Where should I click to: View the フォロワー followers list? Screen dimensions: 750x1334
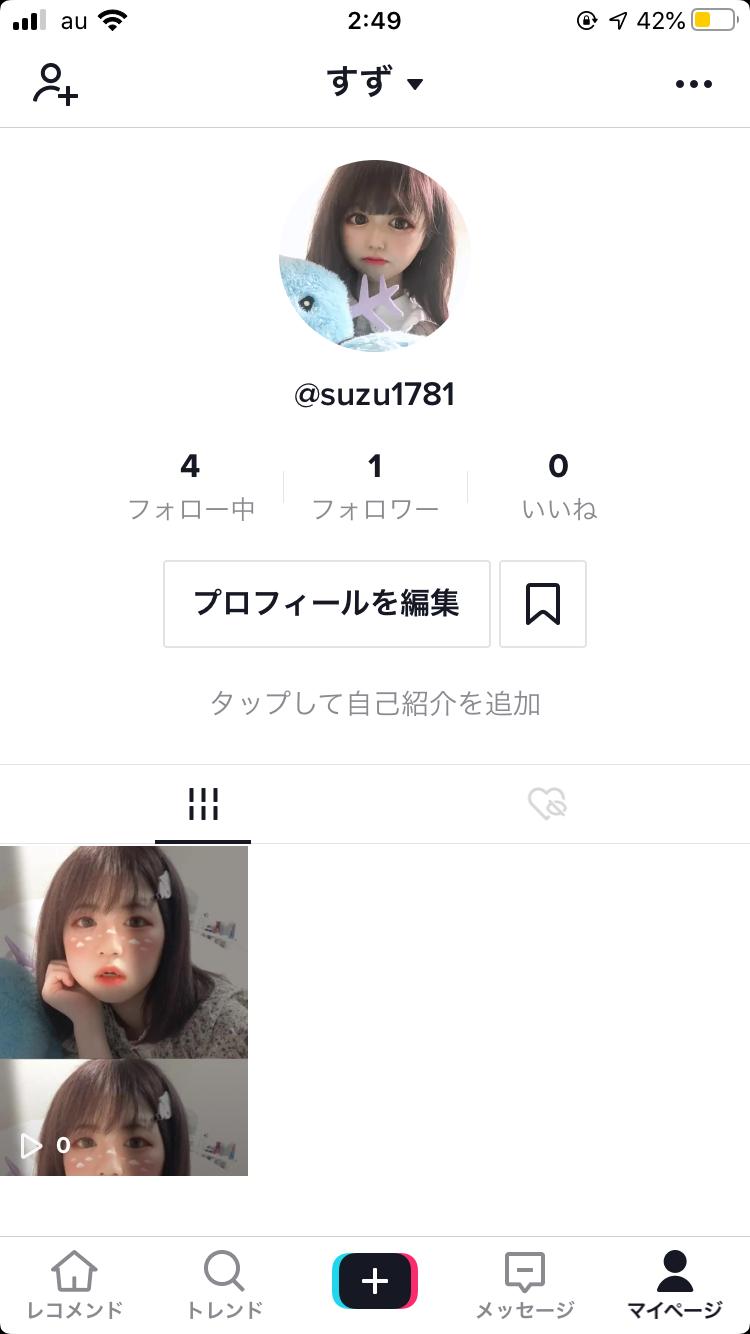pos(375,486)
